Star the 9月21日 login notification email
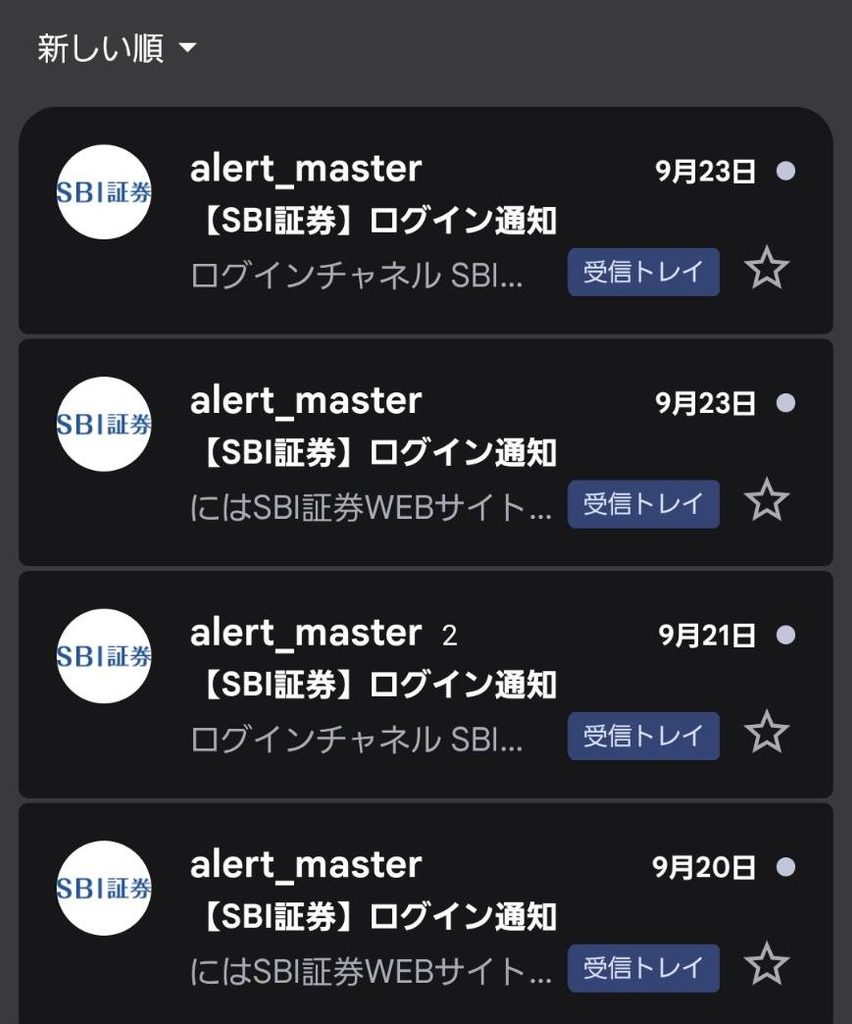The width and height of the screenshot is (852, 1024). point(766,732)
